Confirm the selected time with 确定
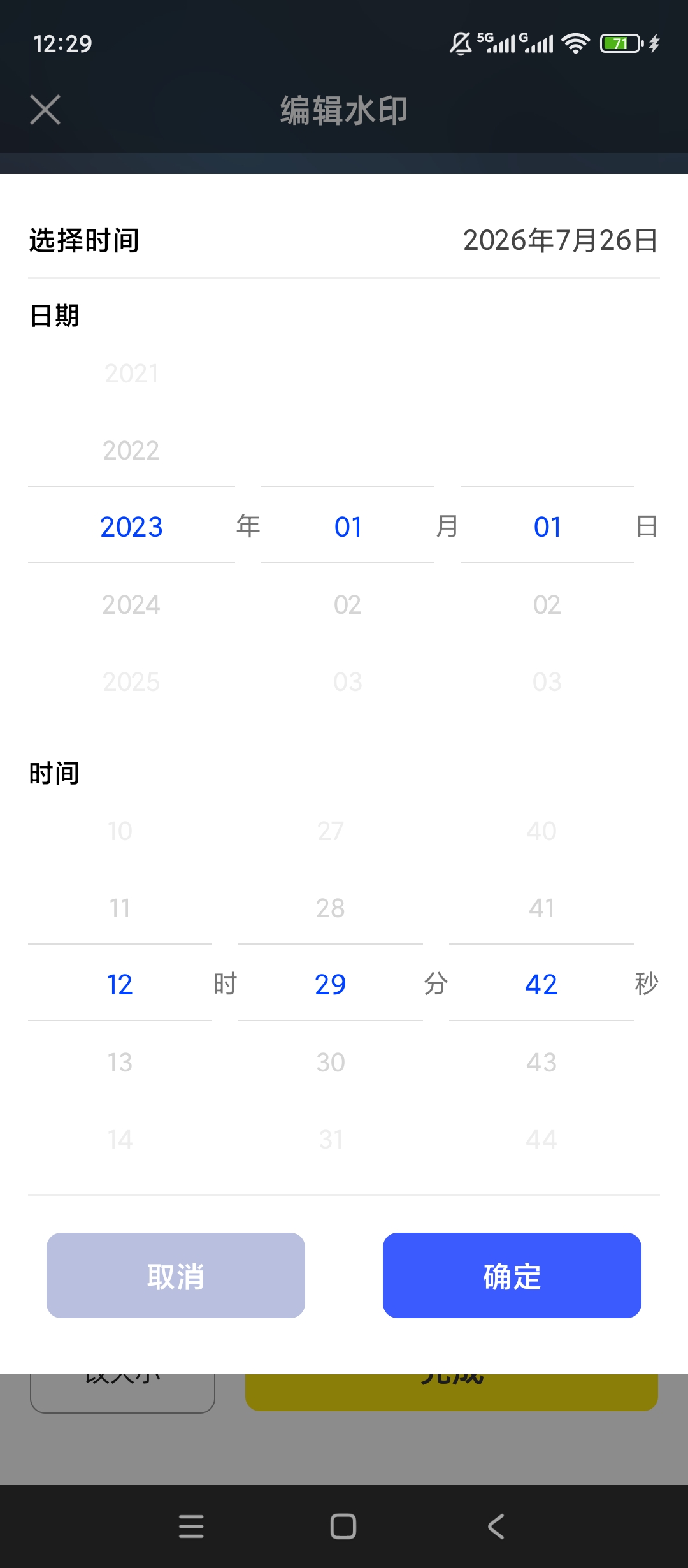688x1568 pixels. pyautogui.click(x=512, y=1275)
